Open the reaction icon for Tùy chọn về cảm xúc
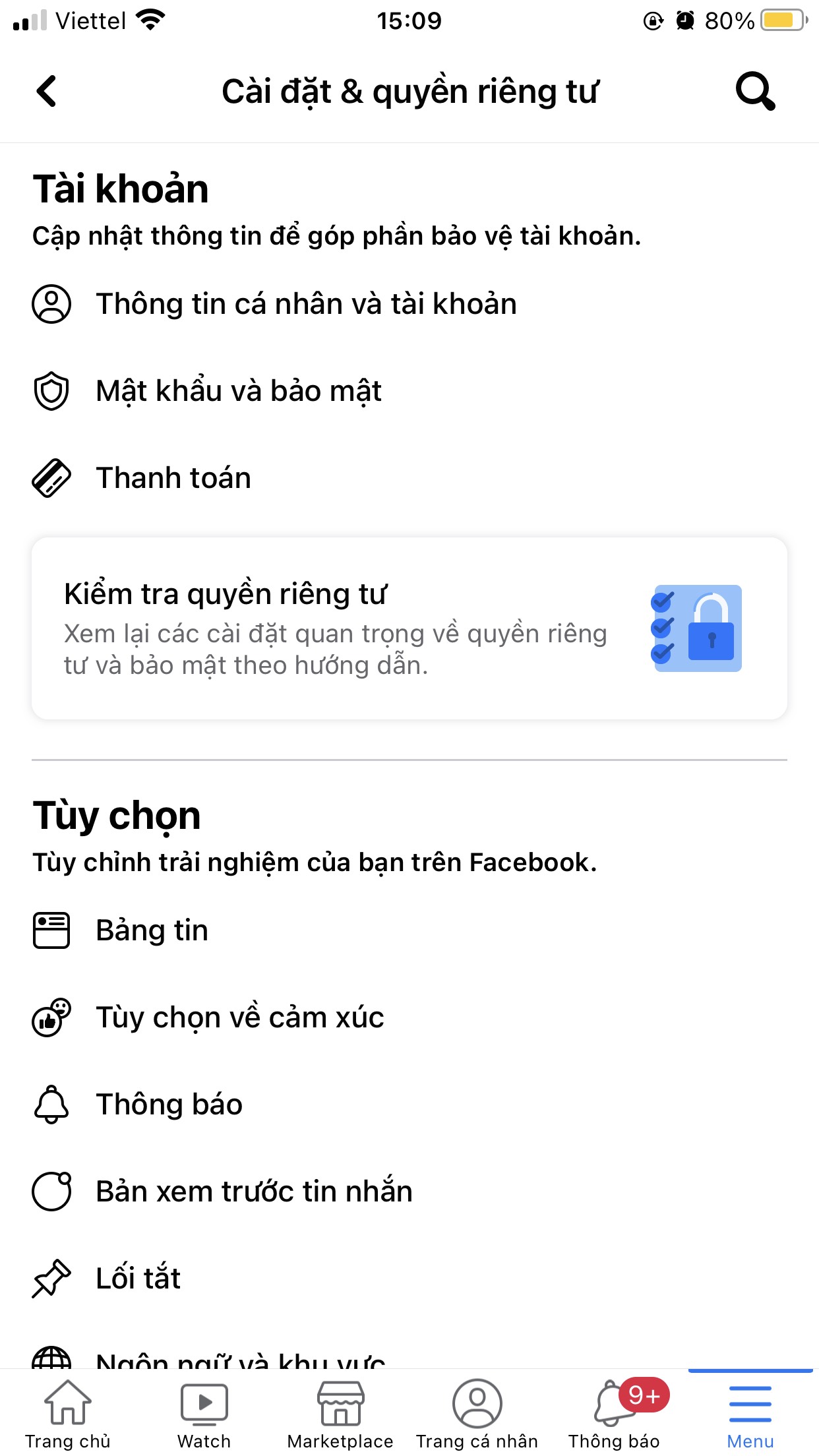Image resolution: width=819 pixels, height=1456 pixels. coord(51,1017)
